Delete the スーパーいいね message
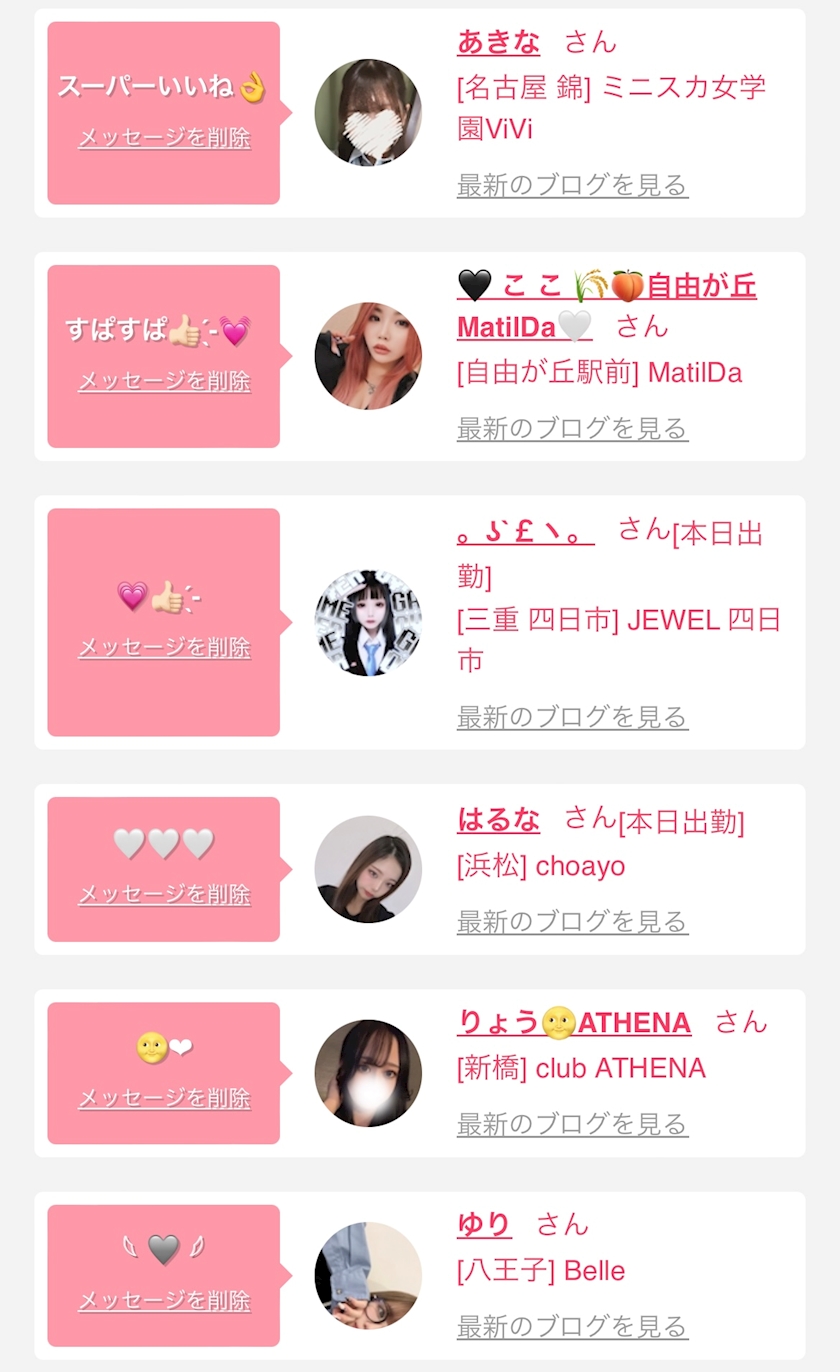The image size is (840, 1372). click(164, 138)
